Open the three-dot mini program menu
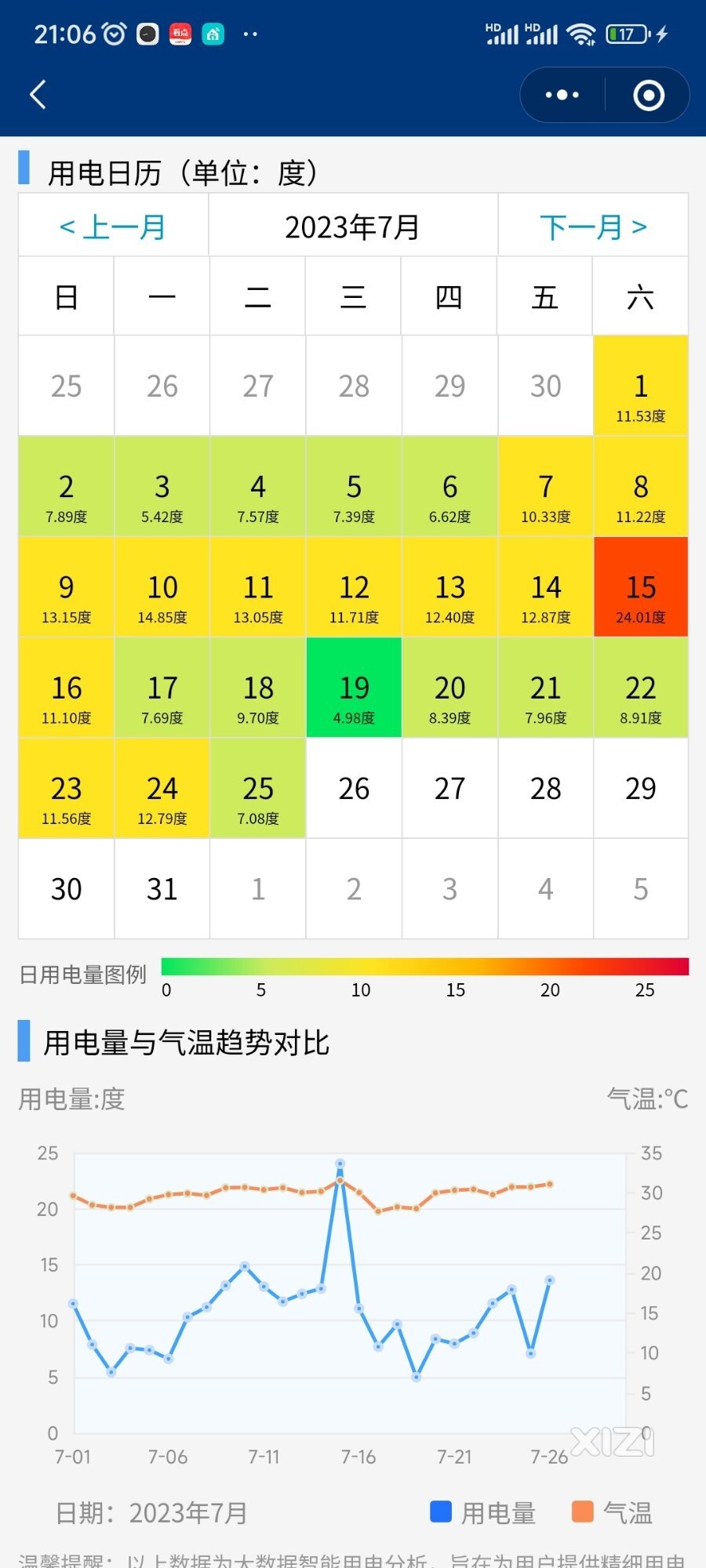The width and height of the screenshot is (706, 1568). click(x=562, y=95)
